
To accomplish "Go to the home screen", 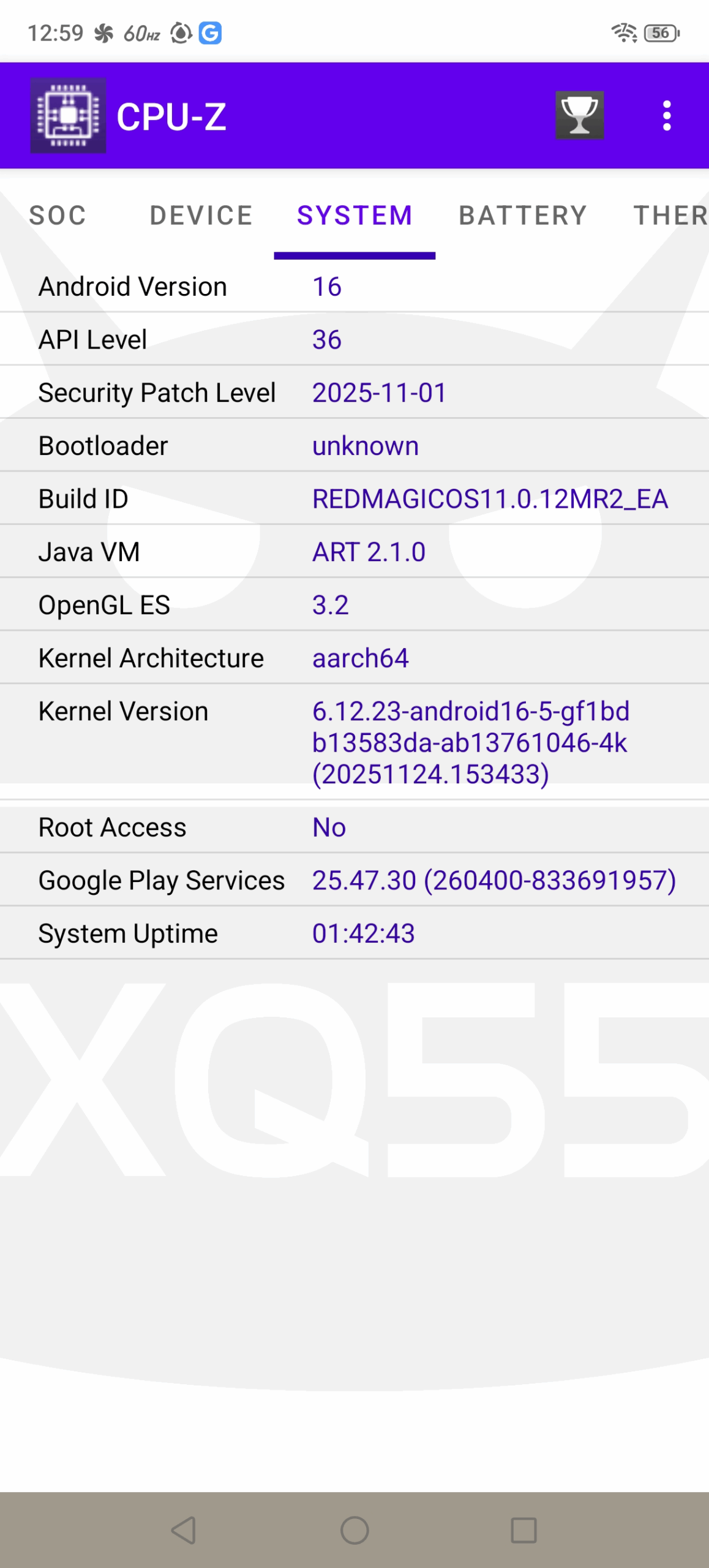I will coord(354,1530).
